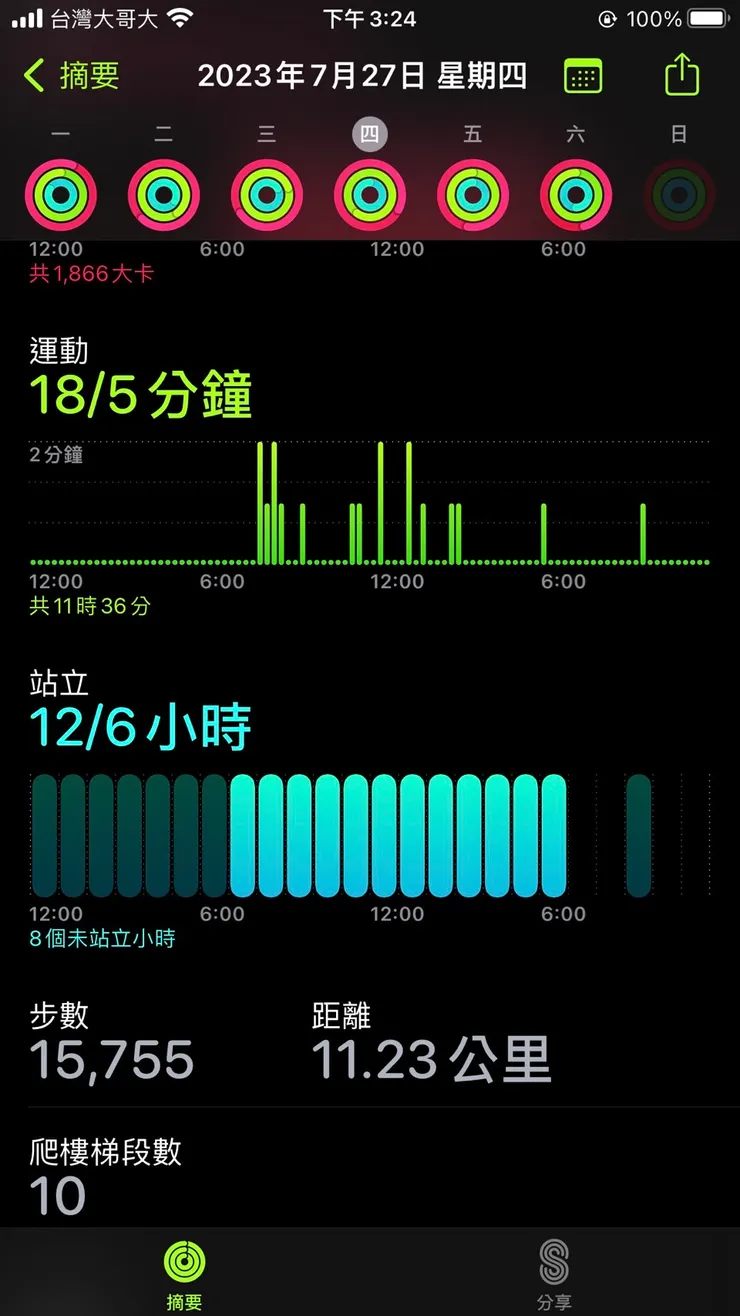Tap the 摘要 back button
740x1316 pixels.
pos(67,75)
